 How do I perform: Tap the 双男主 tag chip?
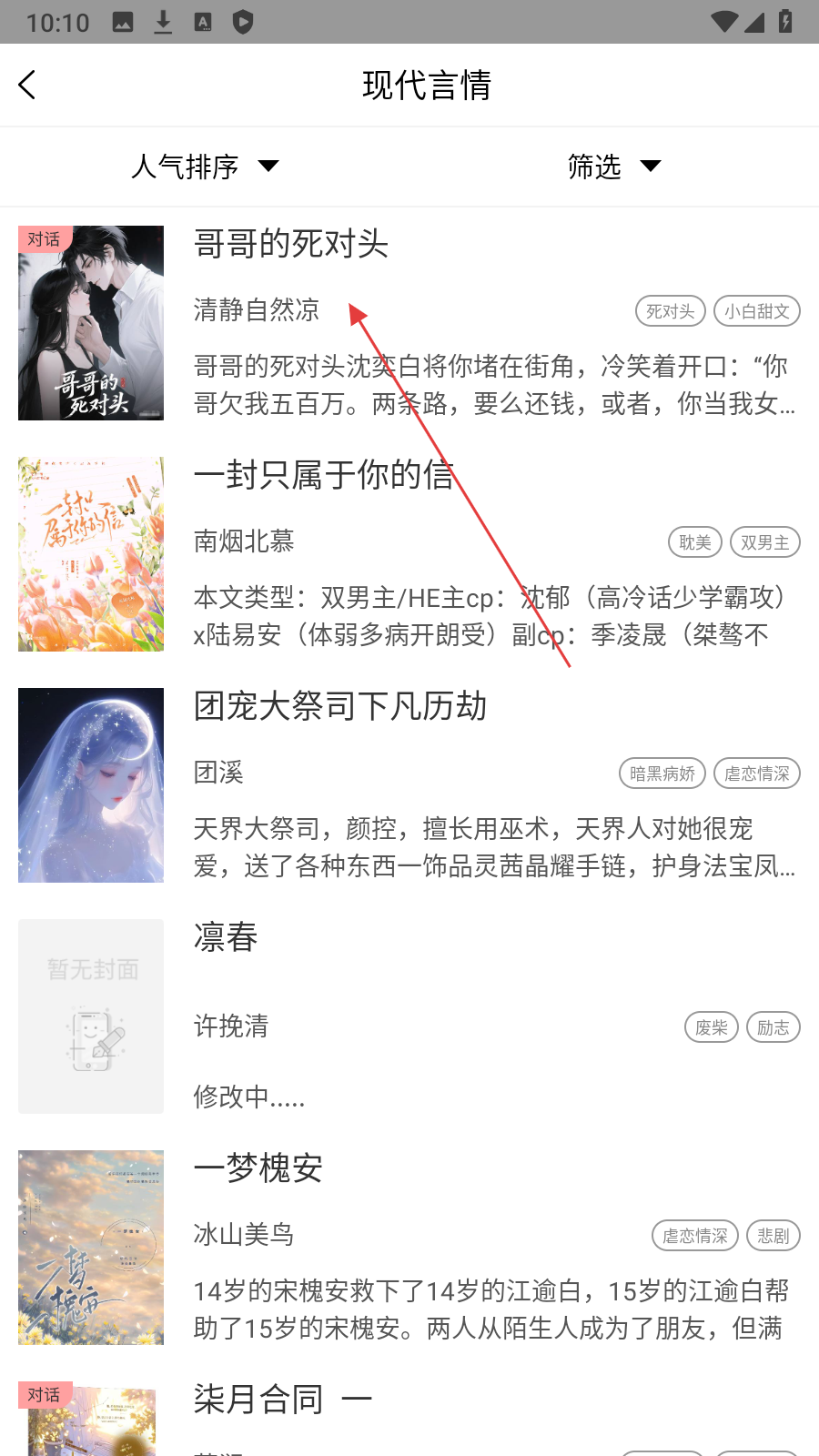click(x=764, y=542)
